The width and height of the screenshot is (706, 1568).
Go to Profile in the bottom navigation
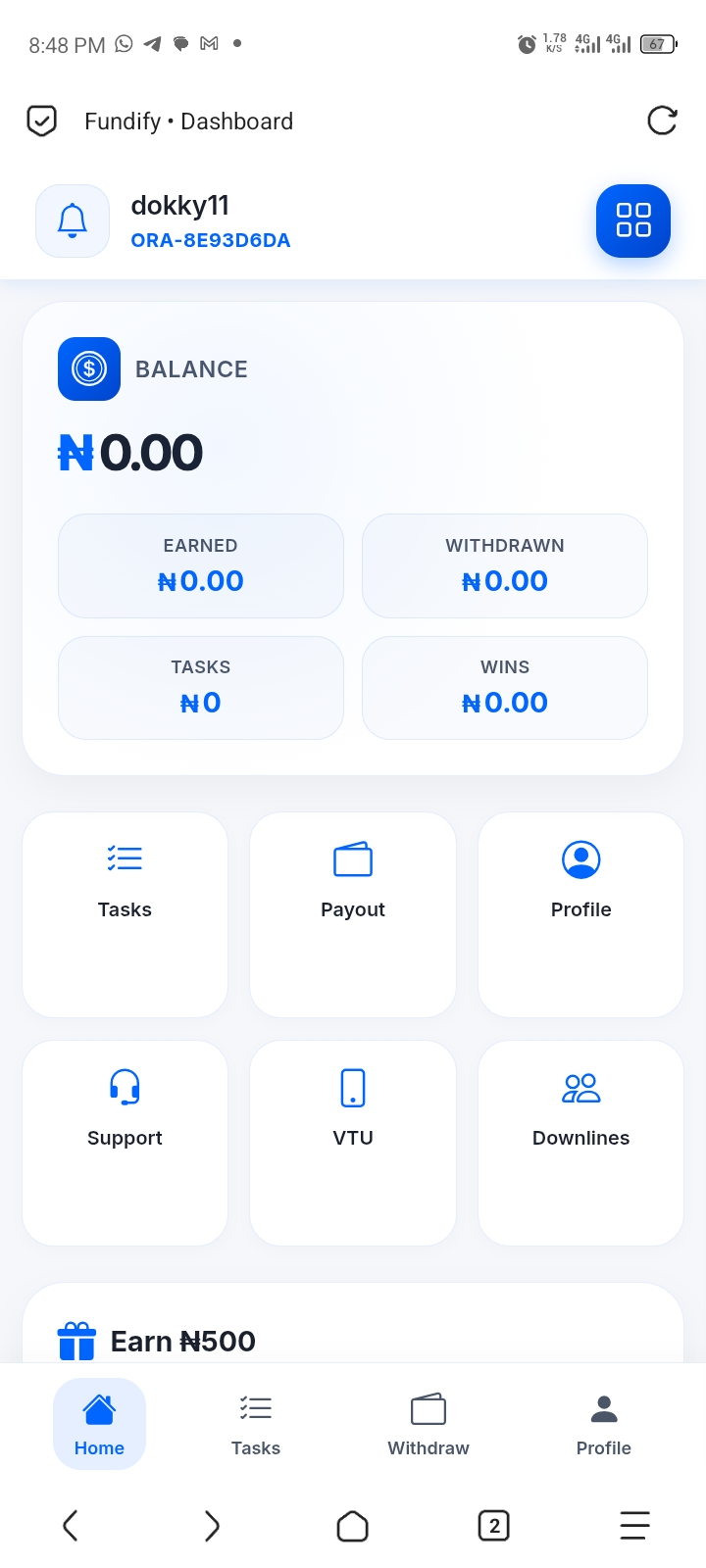[604, 1424]
